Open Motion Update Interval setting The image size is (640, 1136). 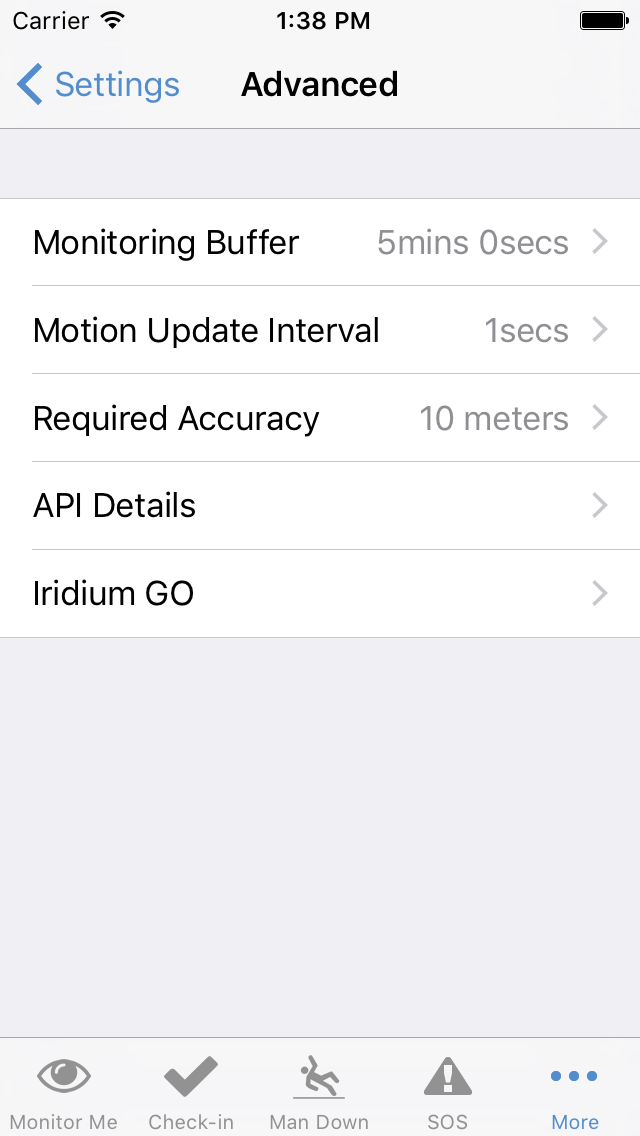(320, 330)
